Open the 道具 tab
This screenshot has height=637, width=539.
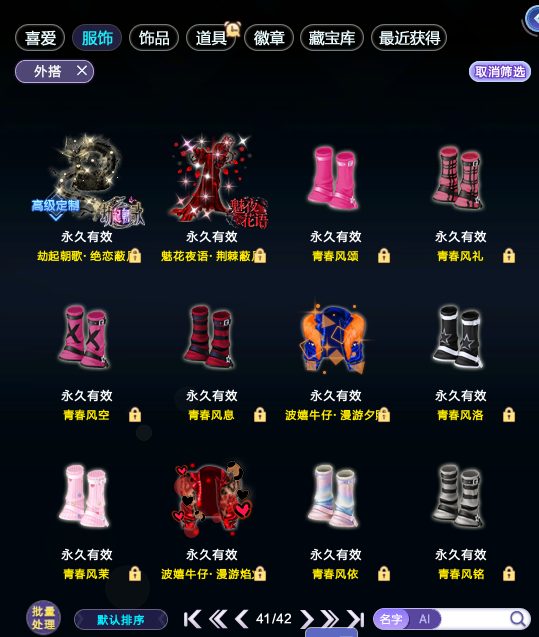click(x=211, y=38)
